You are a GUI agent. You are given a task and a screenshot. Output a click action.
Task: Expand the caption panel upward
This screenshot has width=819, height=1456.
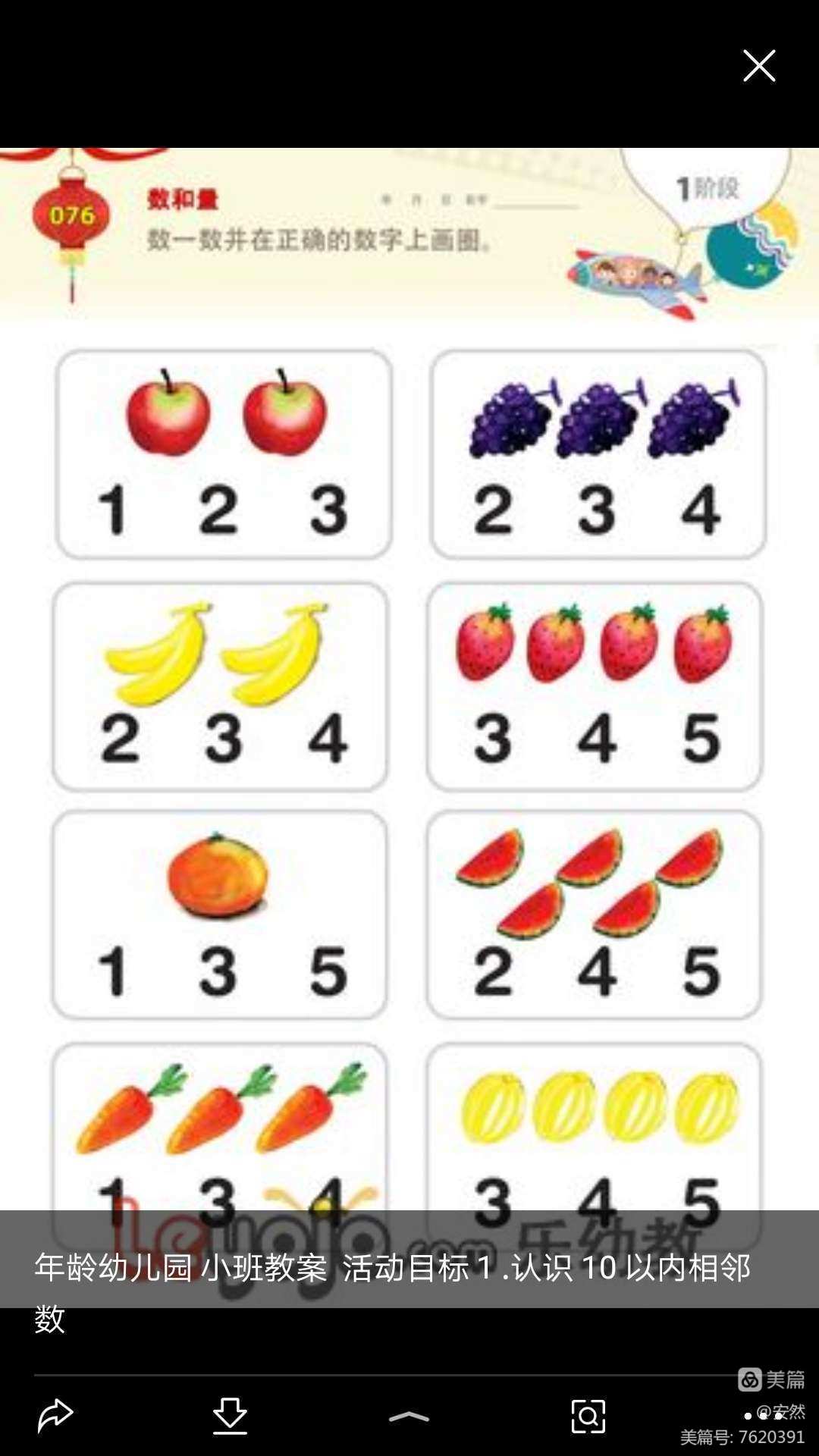pyautogui.click(x=409, y=1416)
